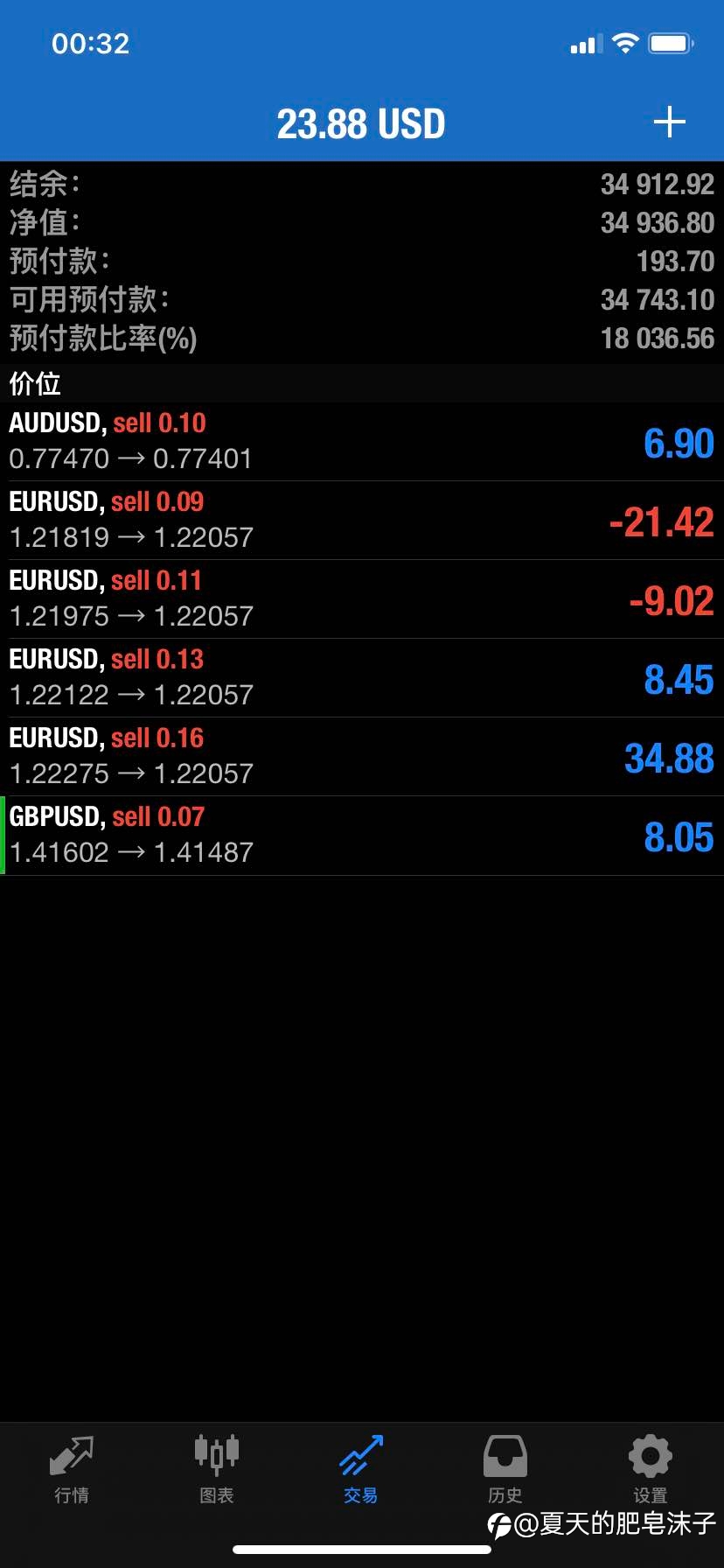This screenshot has width=724, height=1568.
Task: Open the 历史 tab
Action: (505, 1469)
